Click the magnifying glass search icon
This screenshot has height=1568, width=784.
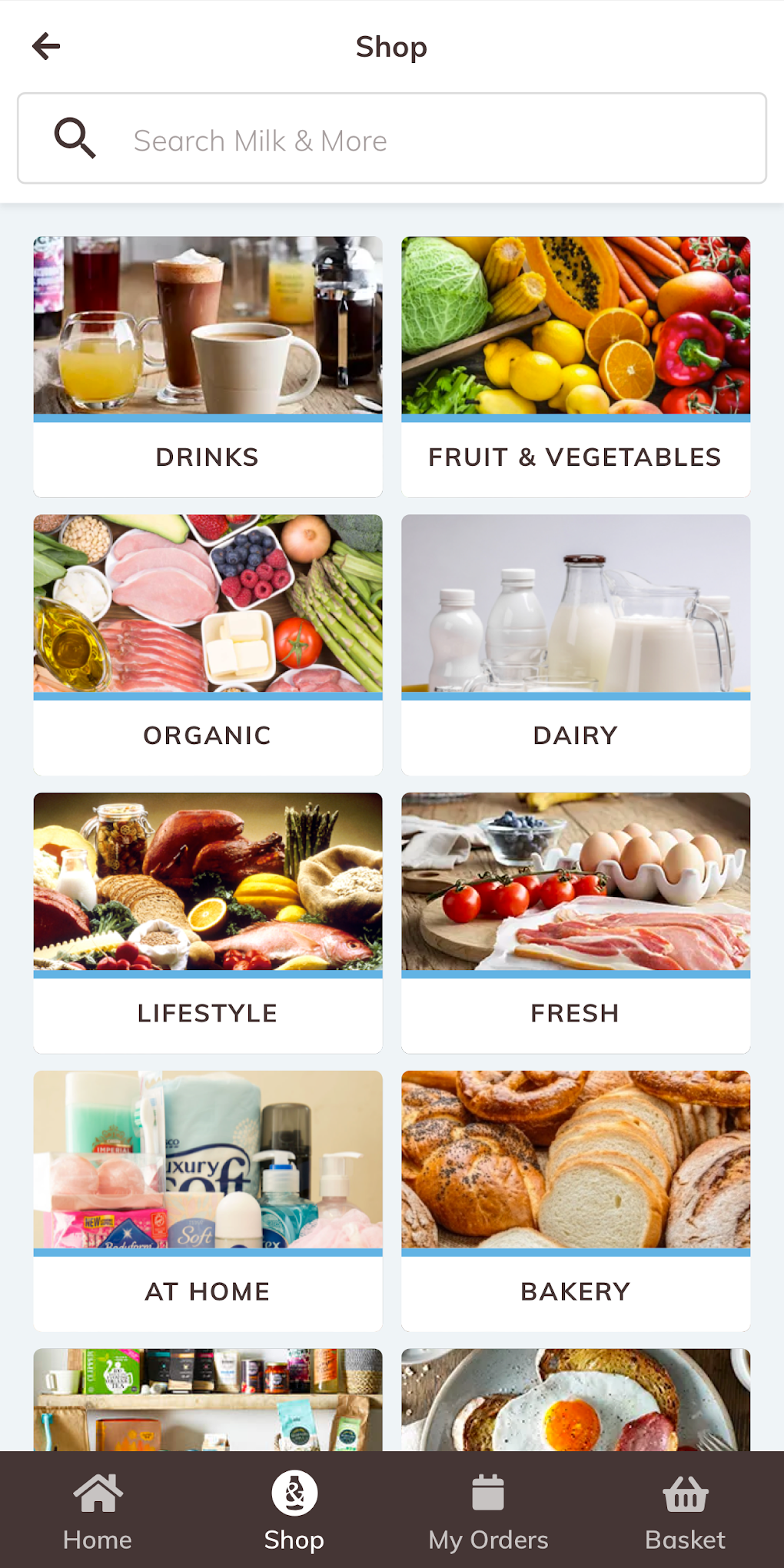pyautogui.click(x=75, y=138)
